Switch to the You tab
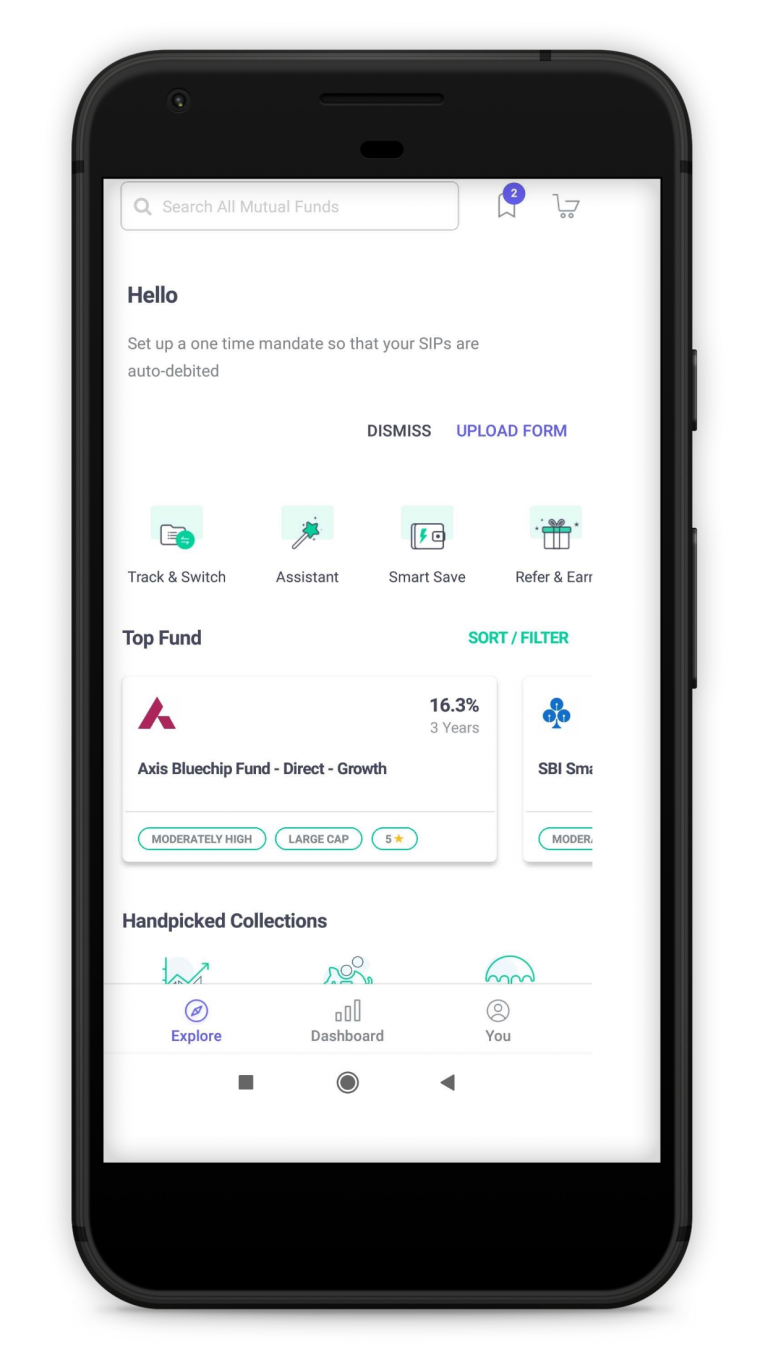 [x=498, y=1021]
